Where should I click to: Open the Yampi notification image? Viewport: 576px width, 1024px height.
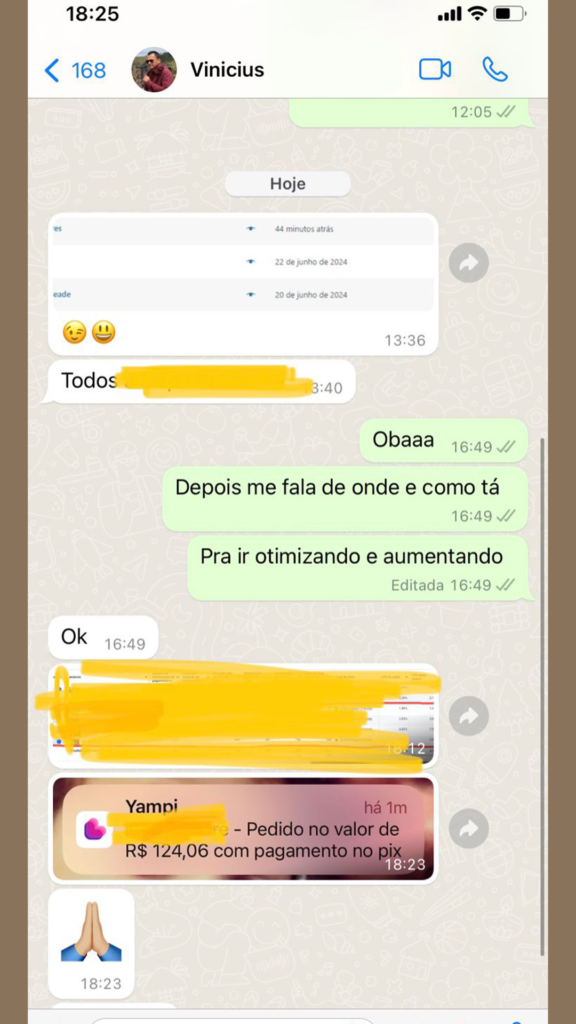[x=243, y=829]
